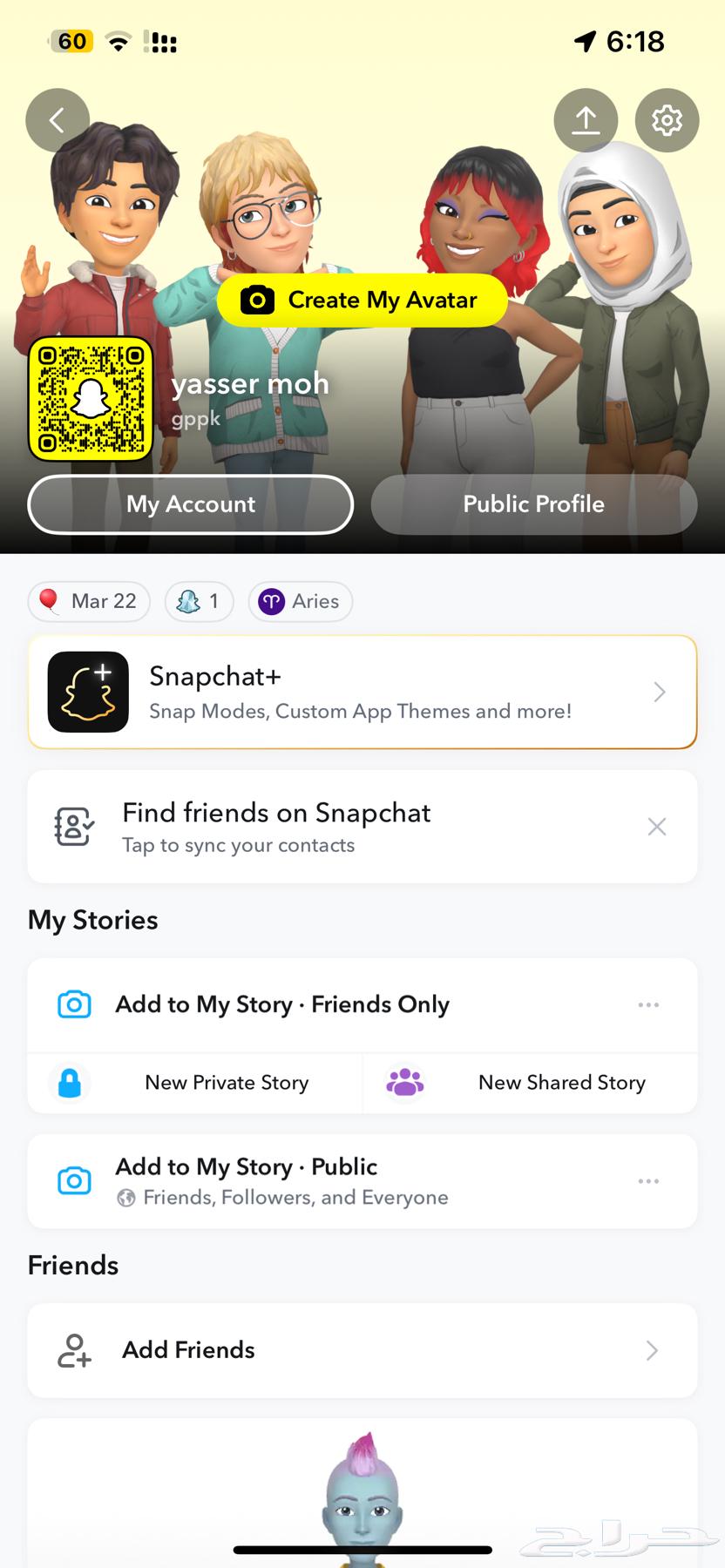Tap the contacts sync icon beside Find friends
This screenshot has width=725, height=1568.
click(x=73, y=826)
